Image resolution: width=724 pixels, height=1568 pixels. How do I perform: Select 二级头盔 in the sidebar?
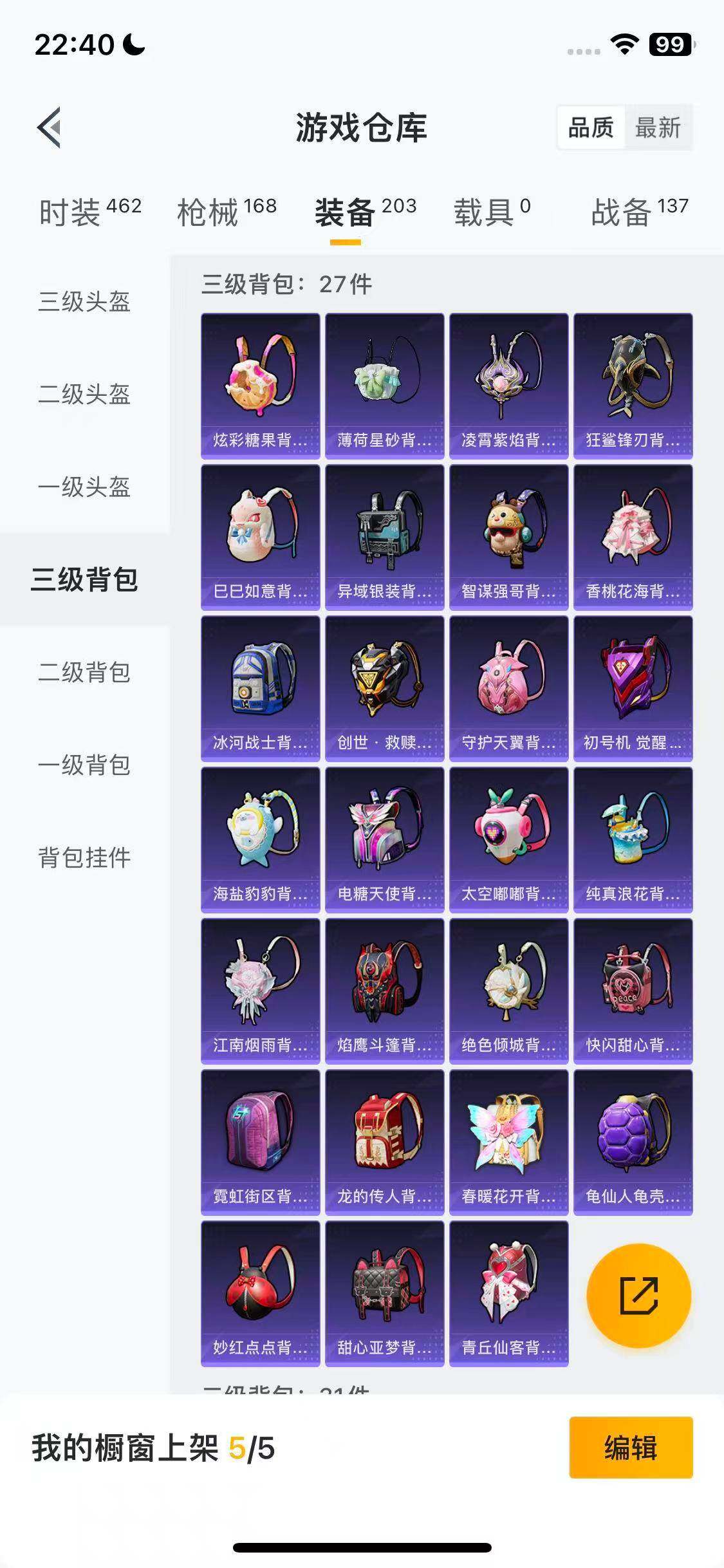point(84,394)
